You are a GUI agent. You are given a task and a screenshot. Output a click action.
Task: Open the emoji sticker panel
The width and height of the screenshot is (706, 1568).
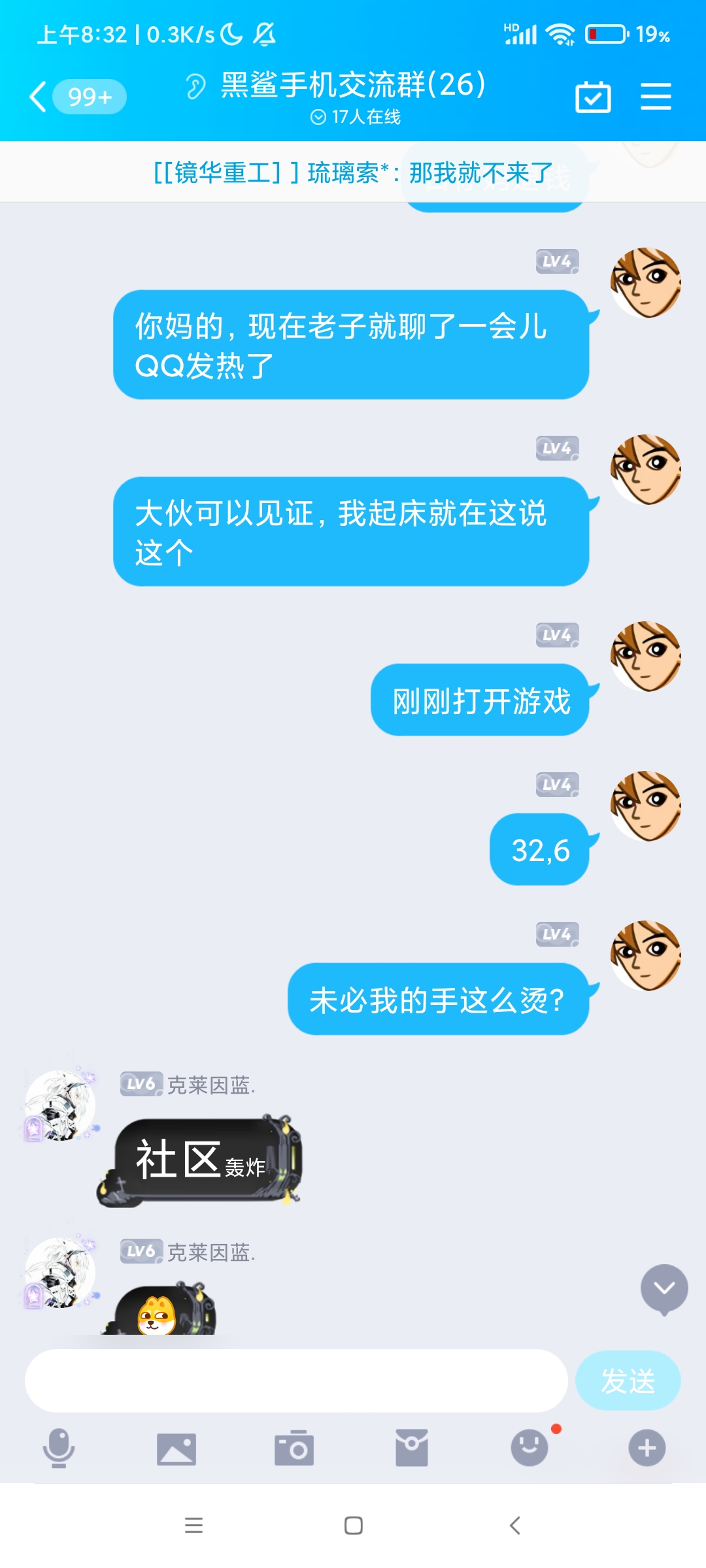coord(529,1447)
